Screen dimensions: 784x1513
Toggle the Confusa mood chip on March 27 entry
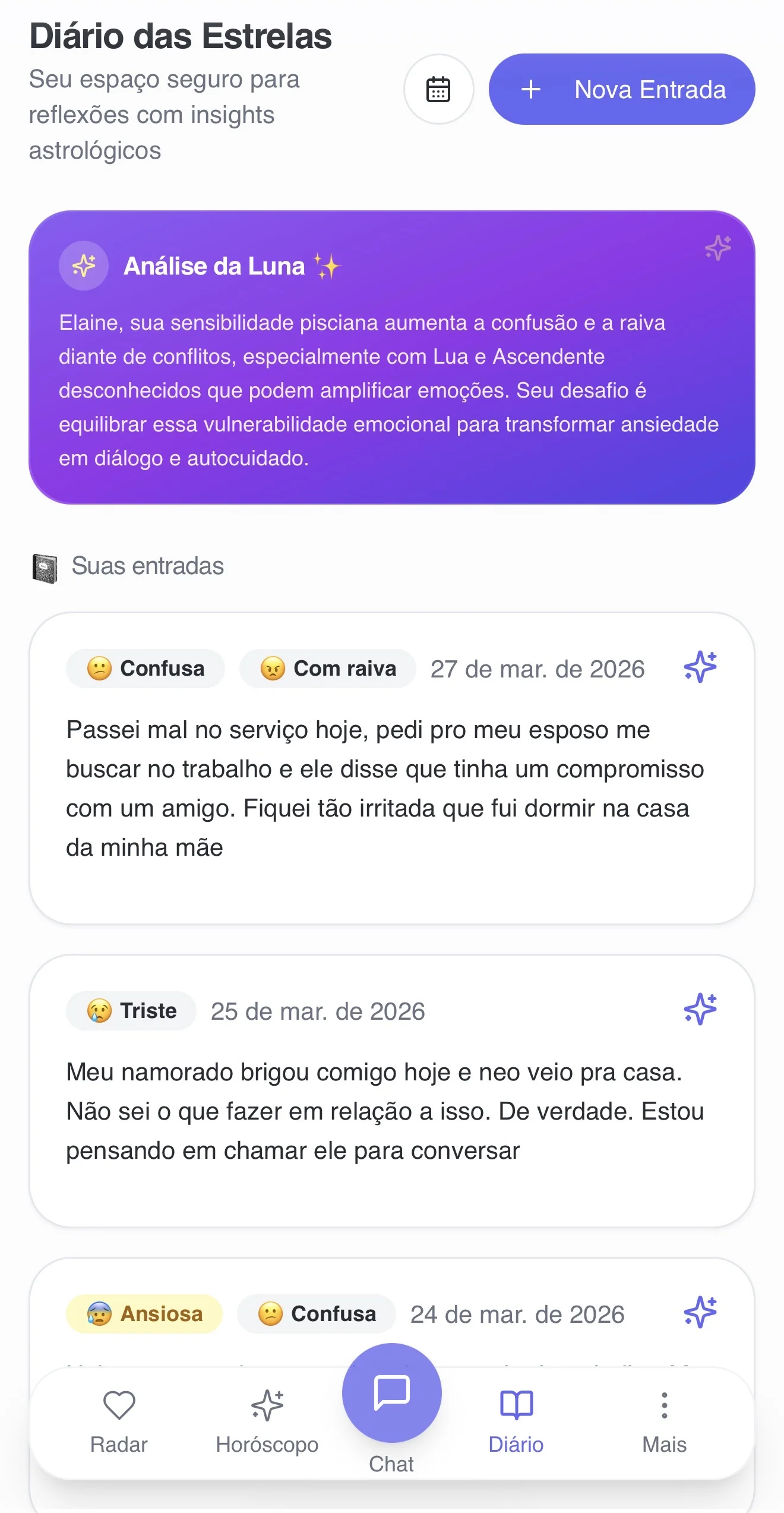point(145,668)
